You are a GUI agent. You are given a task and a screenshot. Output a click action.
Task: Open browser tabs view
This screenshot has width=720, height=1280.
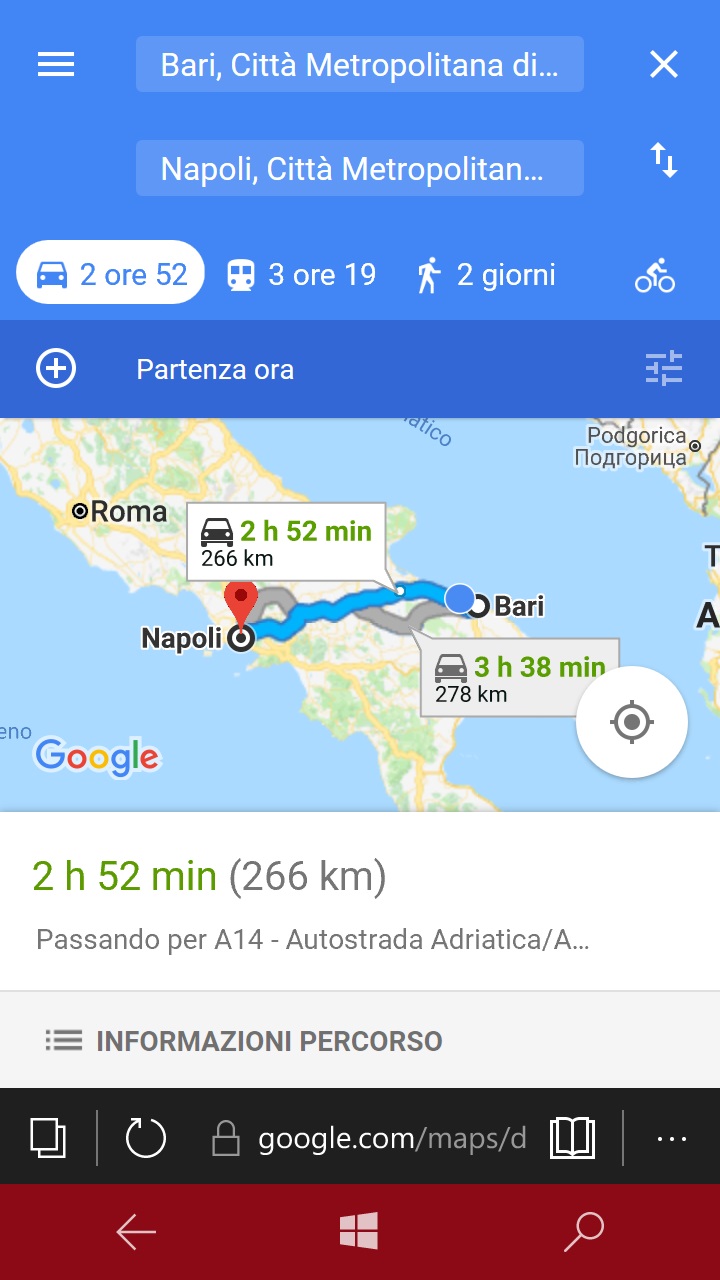click(48, 1138)
